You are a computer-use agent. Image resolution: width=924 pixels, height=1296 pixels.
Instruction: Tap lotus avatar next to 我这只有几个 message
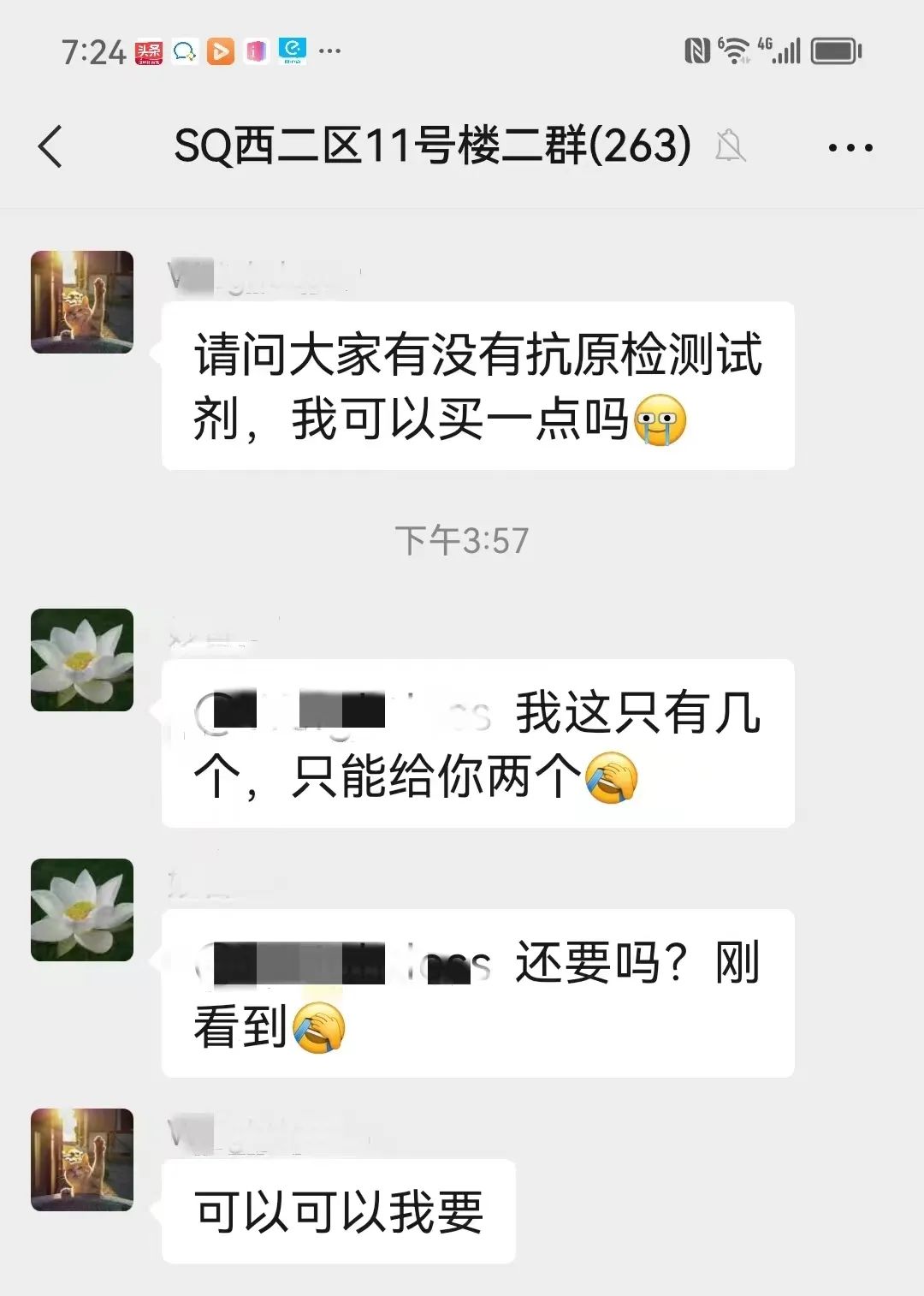pos(82,660)
